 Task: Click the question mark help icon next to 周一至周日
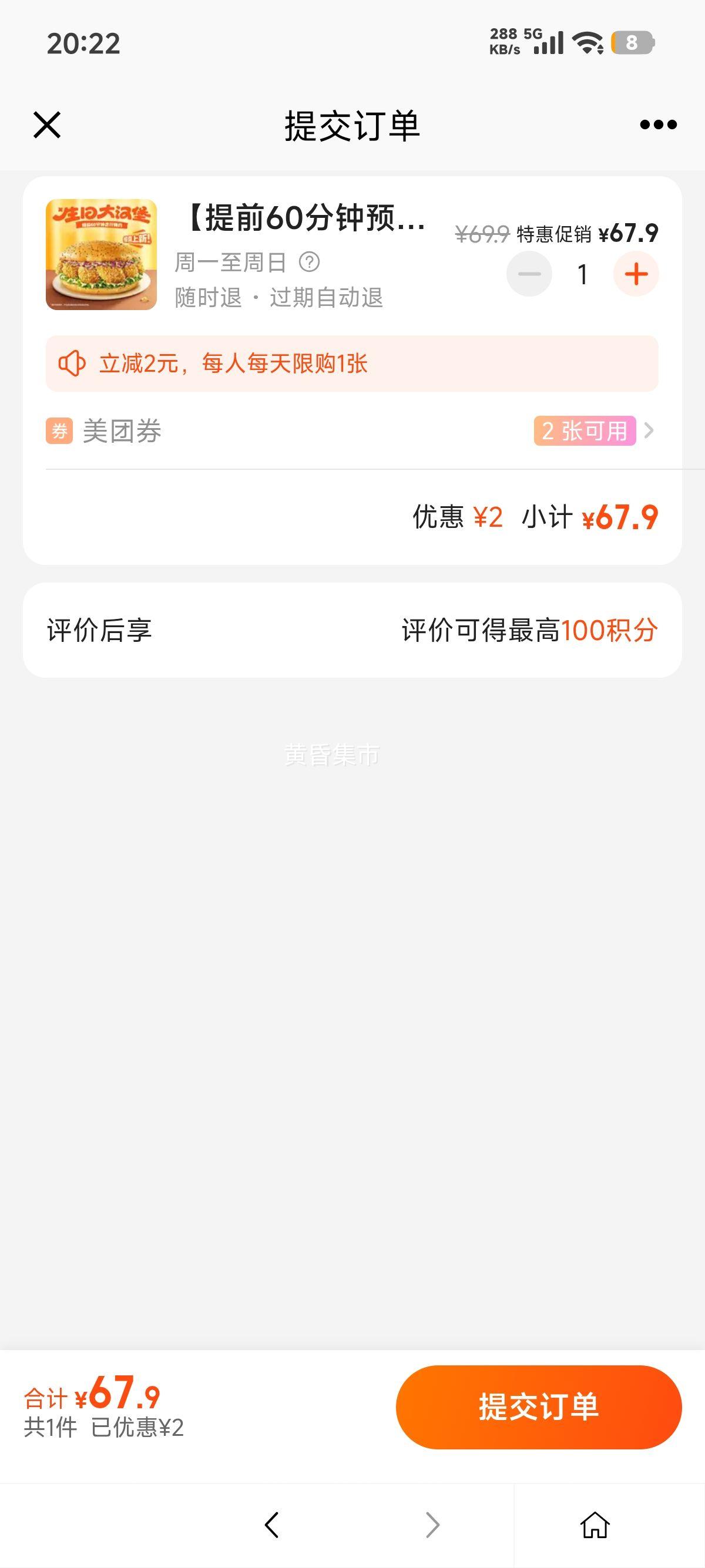click(x=310, y=262)
